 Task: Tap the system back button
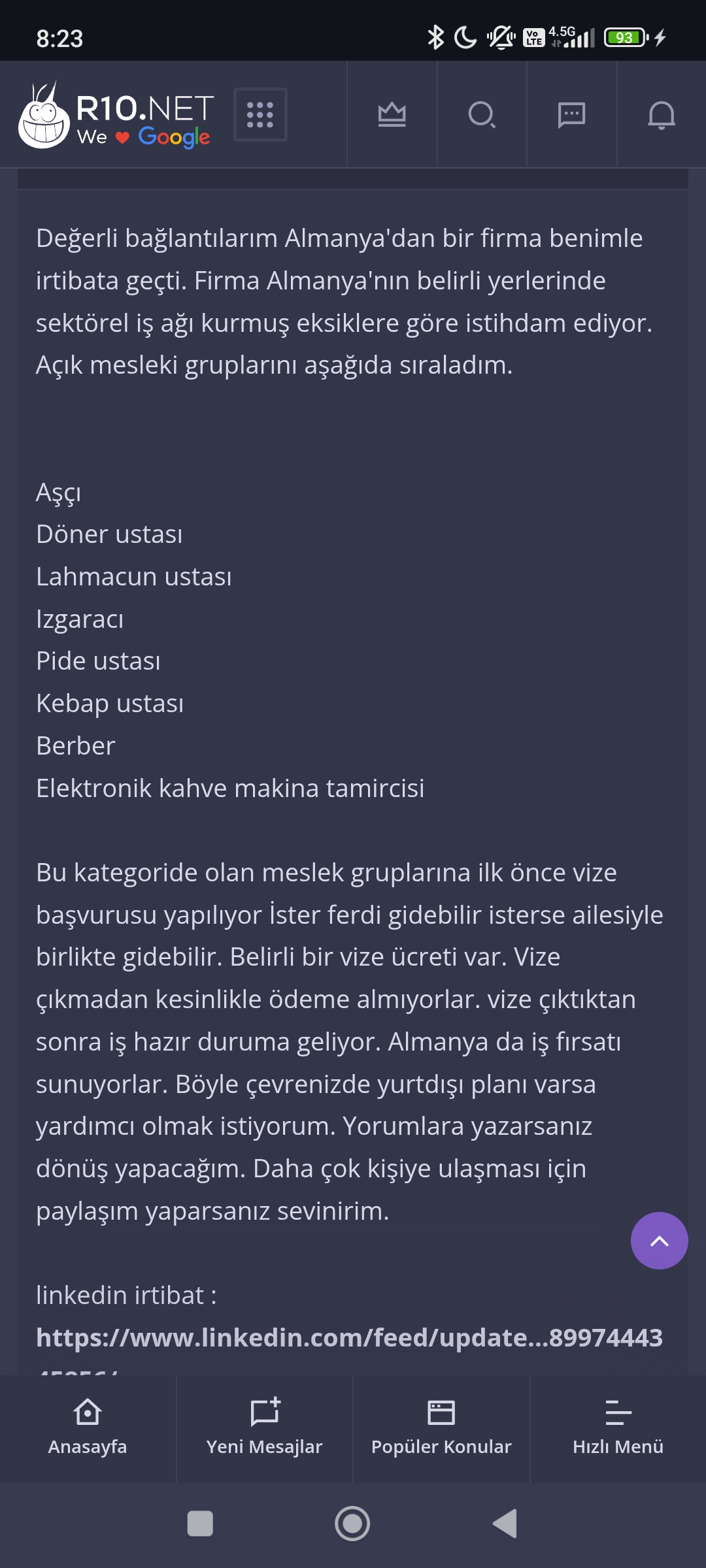tap(505, 1524)
